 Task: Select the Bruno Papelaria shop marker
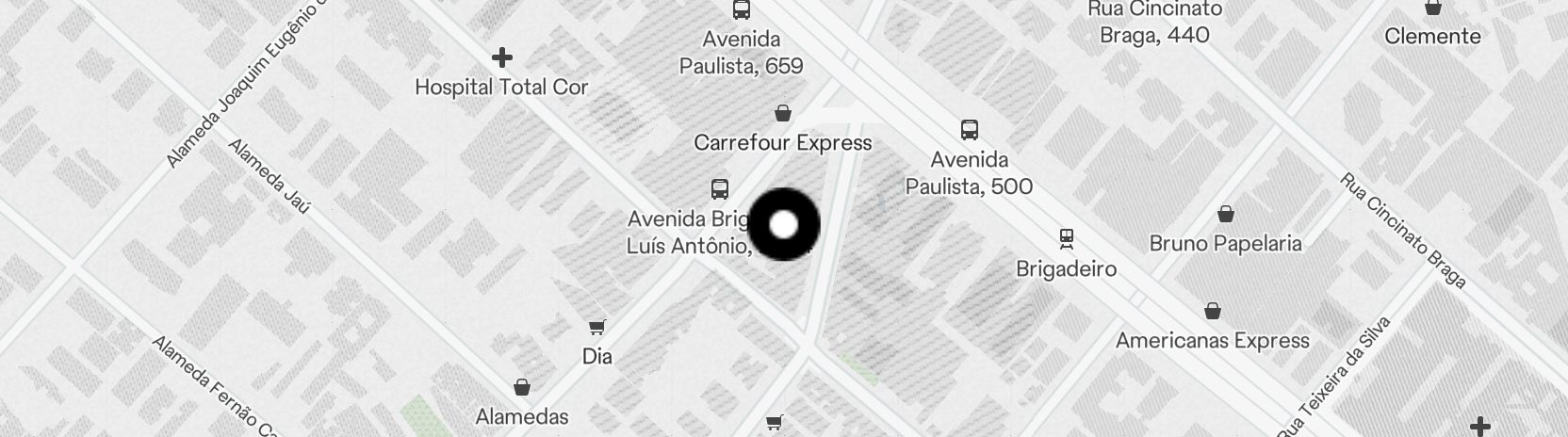pyautogui.click(x=1226, y=214)
